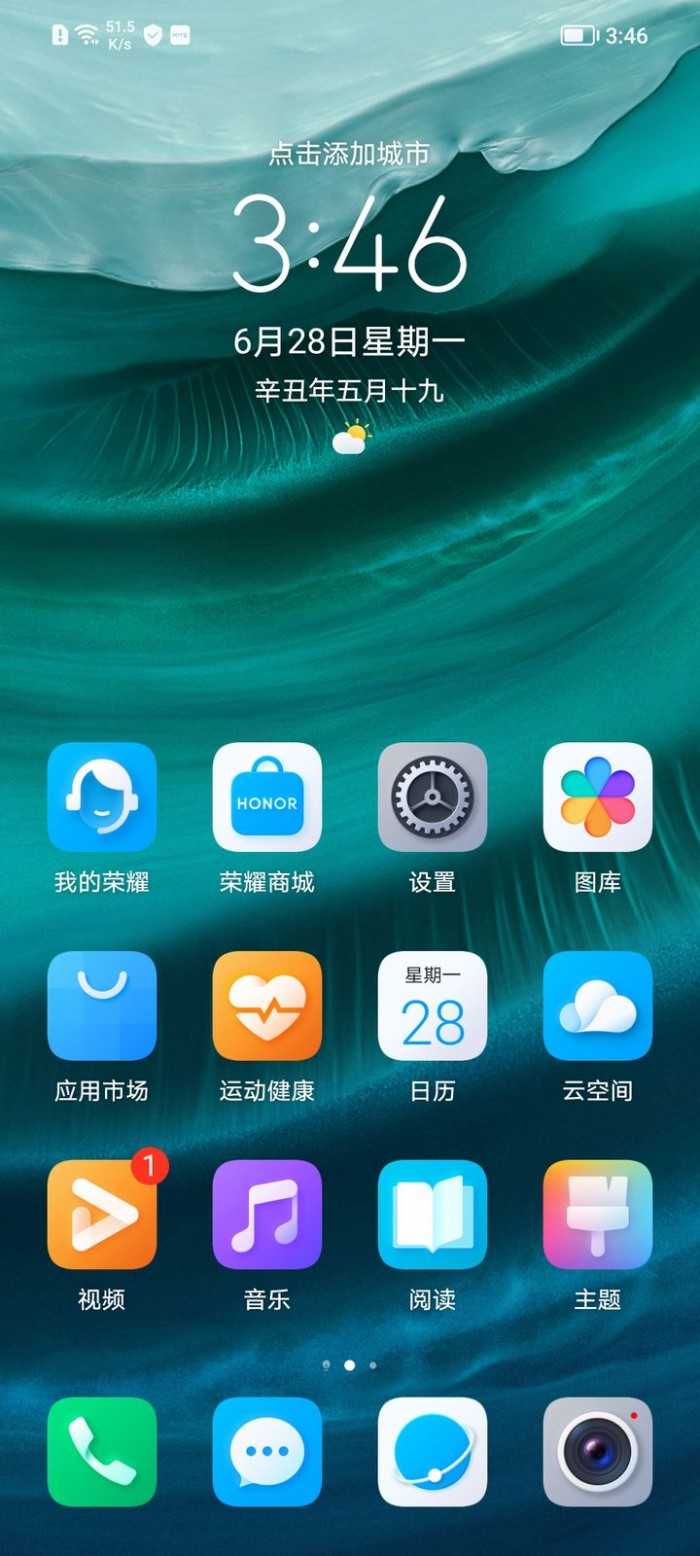Launch the 音乐 music app
Viewport: 700px width, 1556px height.
pos(267,1214)
